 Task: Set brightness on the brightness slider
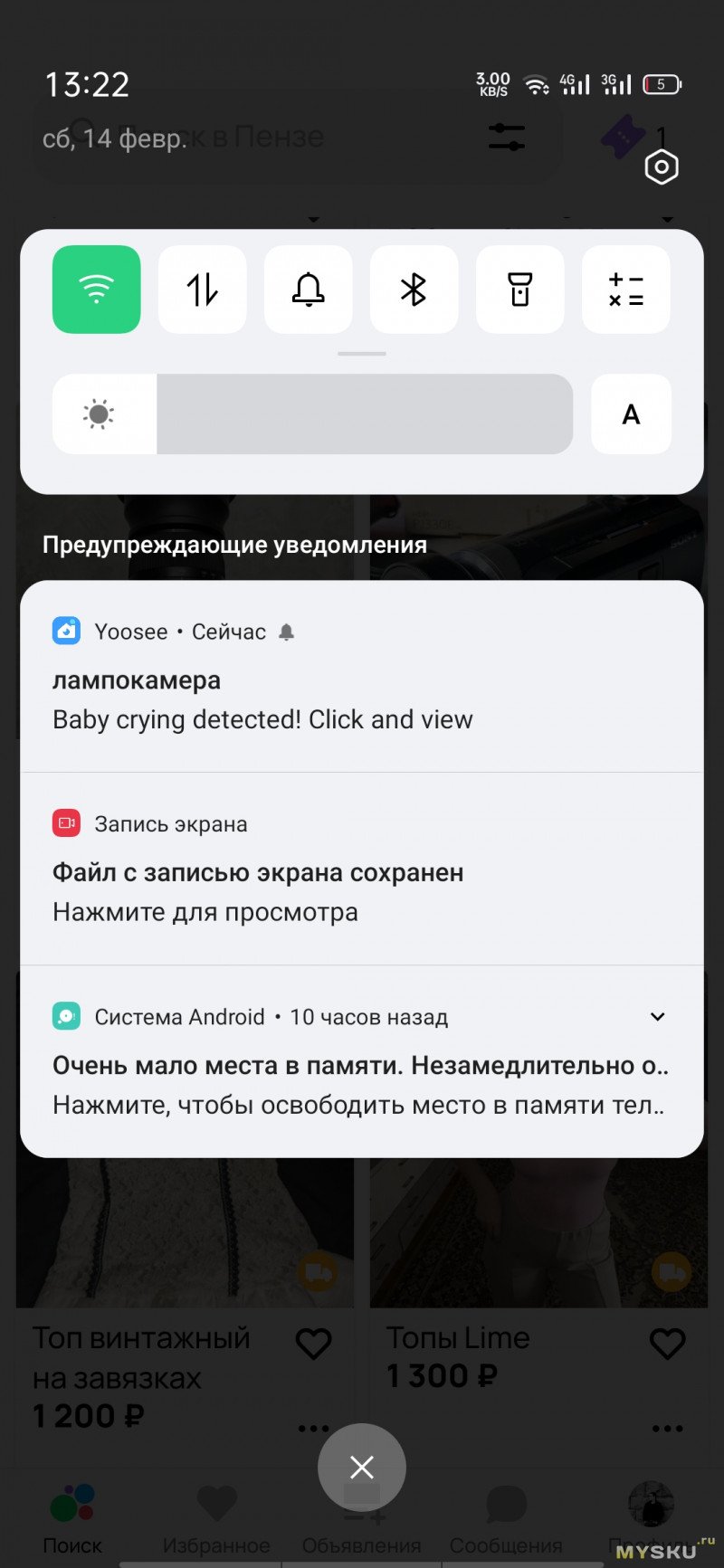(x=362, y=414)
